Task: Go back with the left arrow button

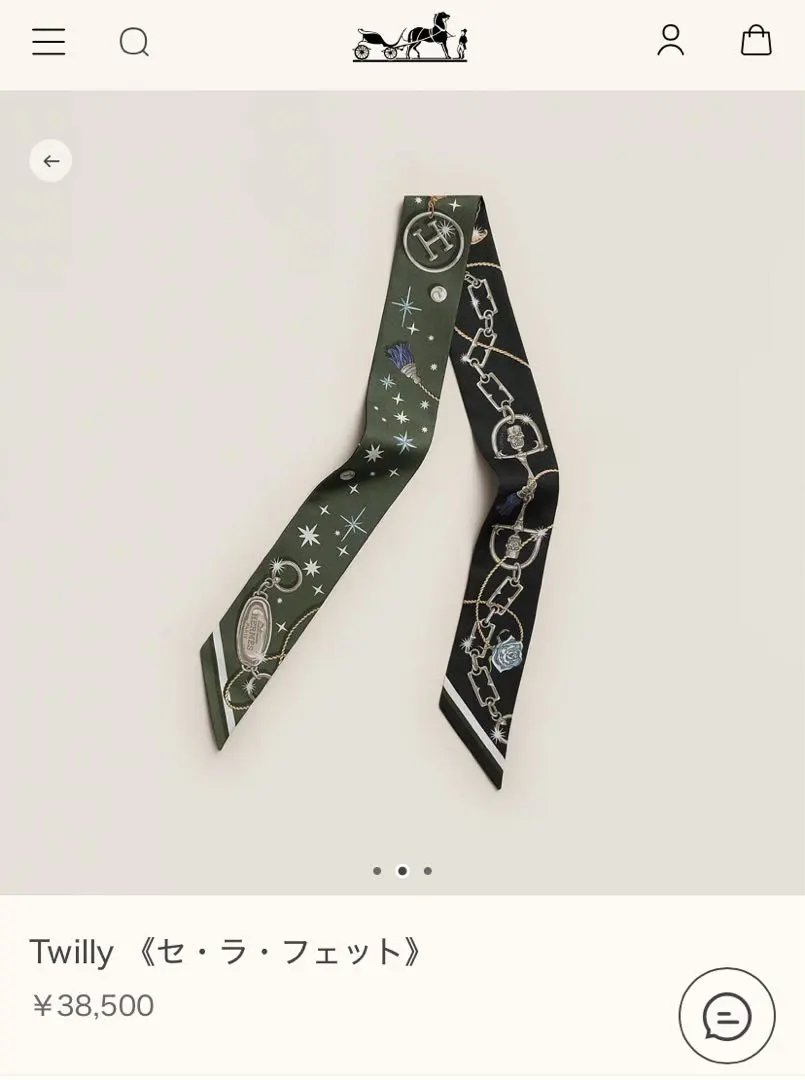Action: tap(51, 161)
